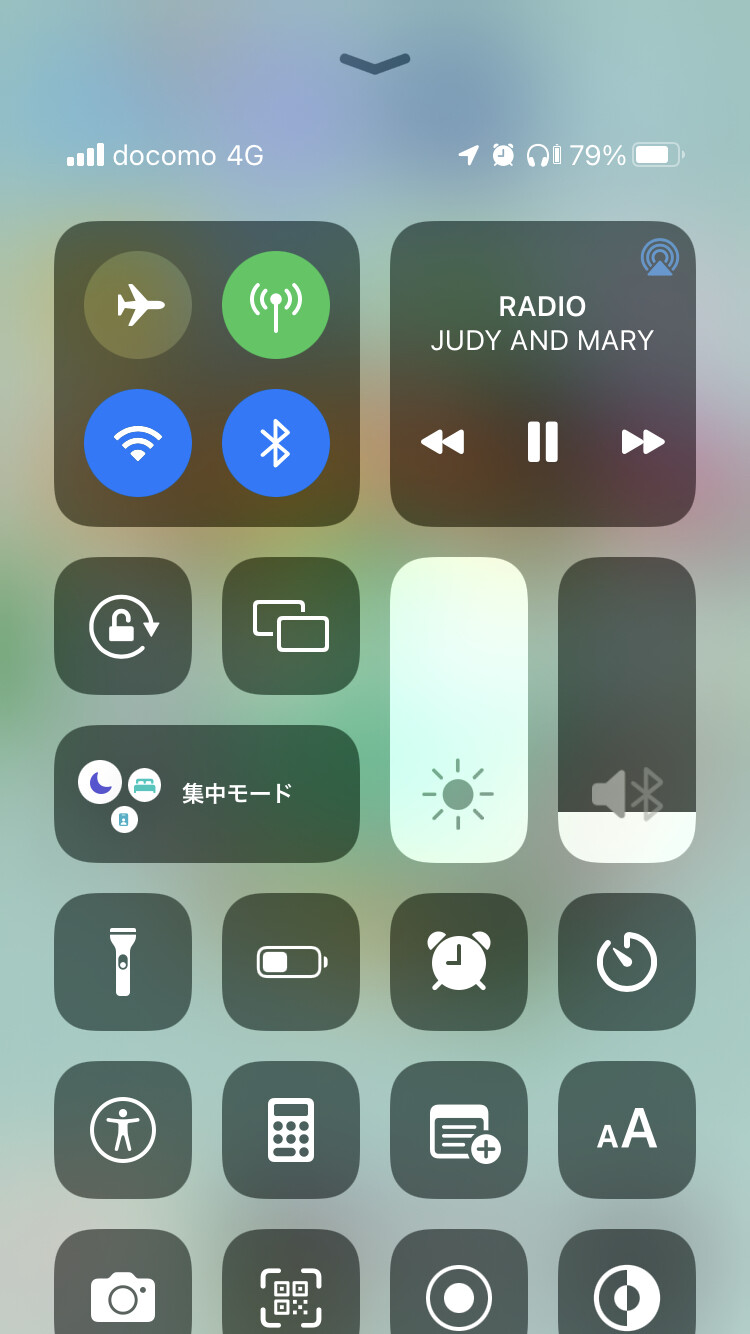Open 集中モード focus settings
Screen dimensions: 750x1334
click(207, 794)
